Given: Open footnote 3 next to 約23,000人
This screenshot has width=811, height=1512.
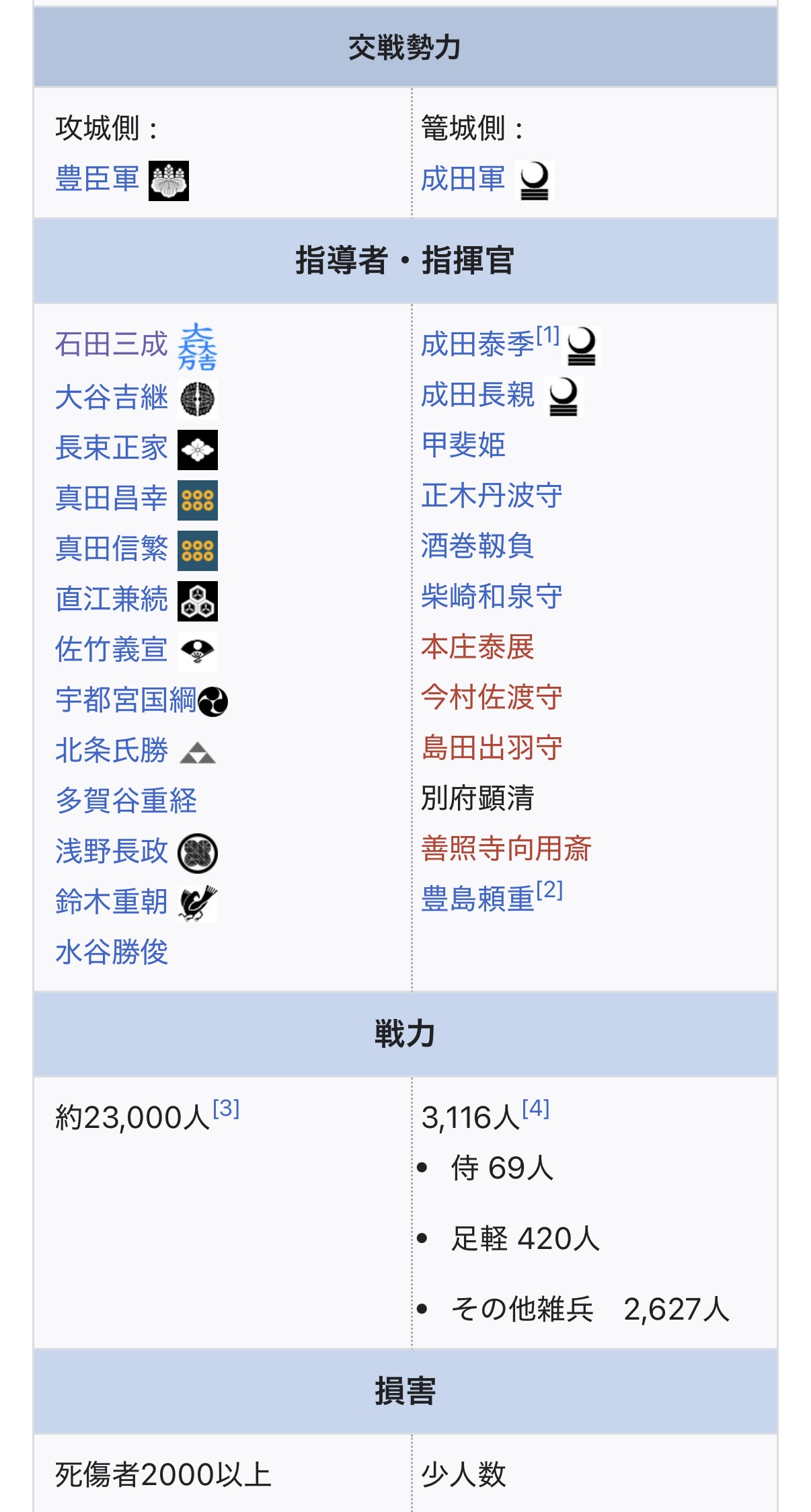Looking at the screenshot, I should click(226, 1108).
